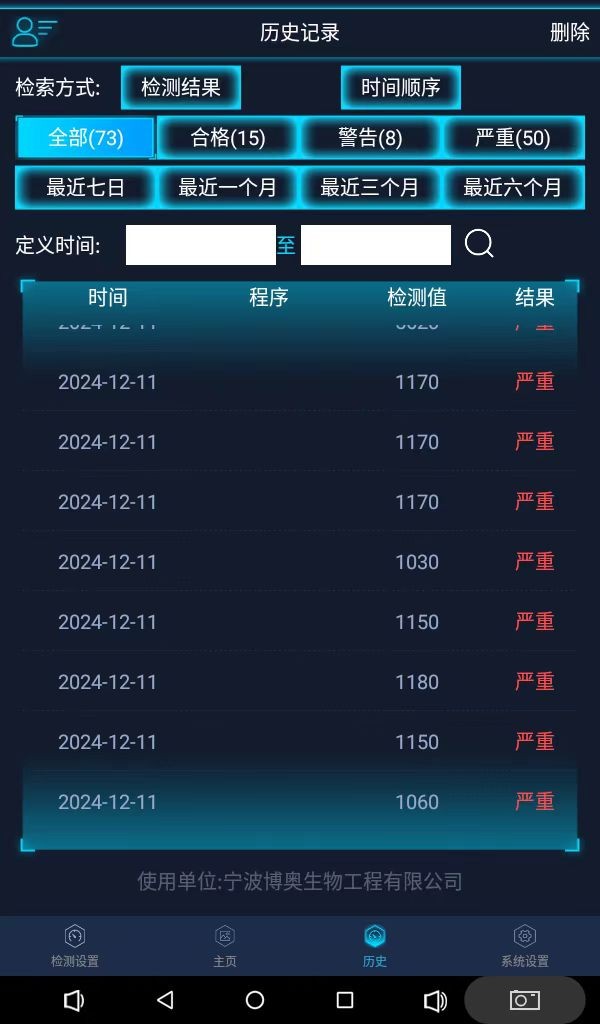The width and height of the screenshot is (600, 1024).
Task: Filter by 合格(15) results
Action: click(x=228, y=138)
